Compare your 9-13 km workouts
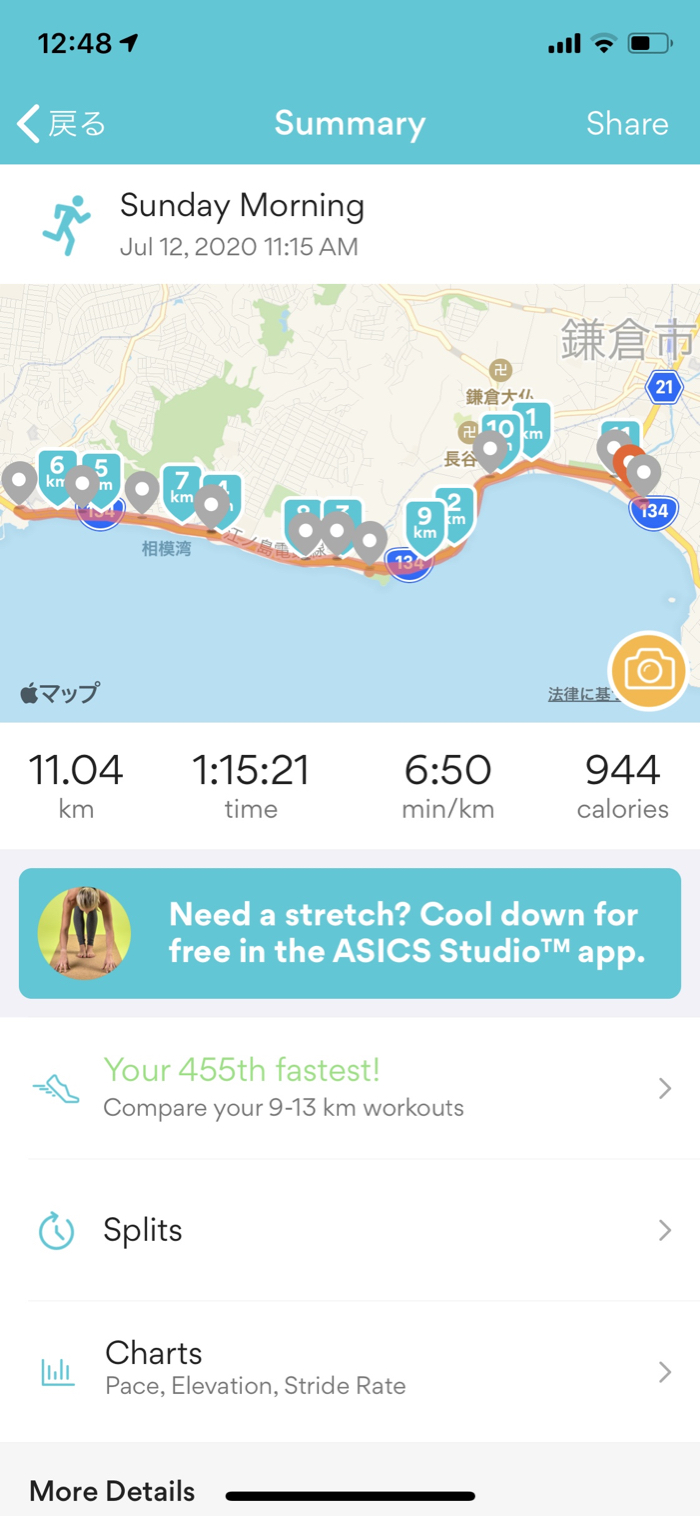Image resolution: width=700 pixels, height=1516 pixels. point(350,1088)
